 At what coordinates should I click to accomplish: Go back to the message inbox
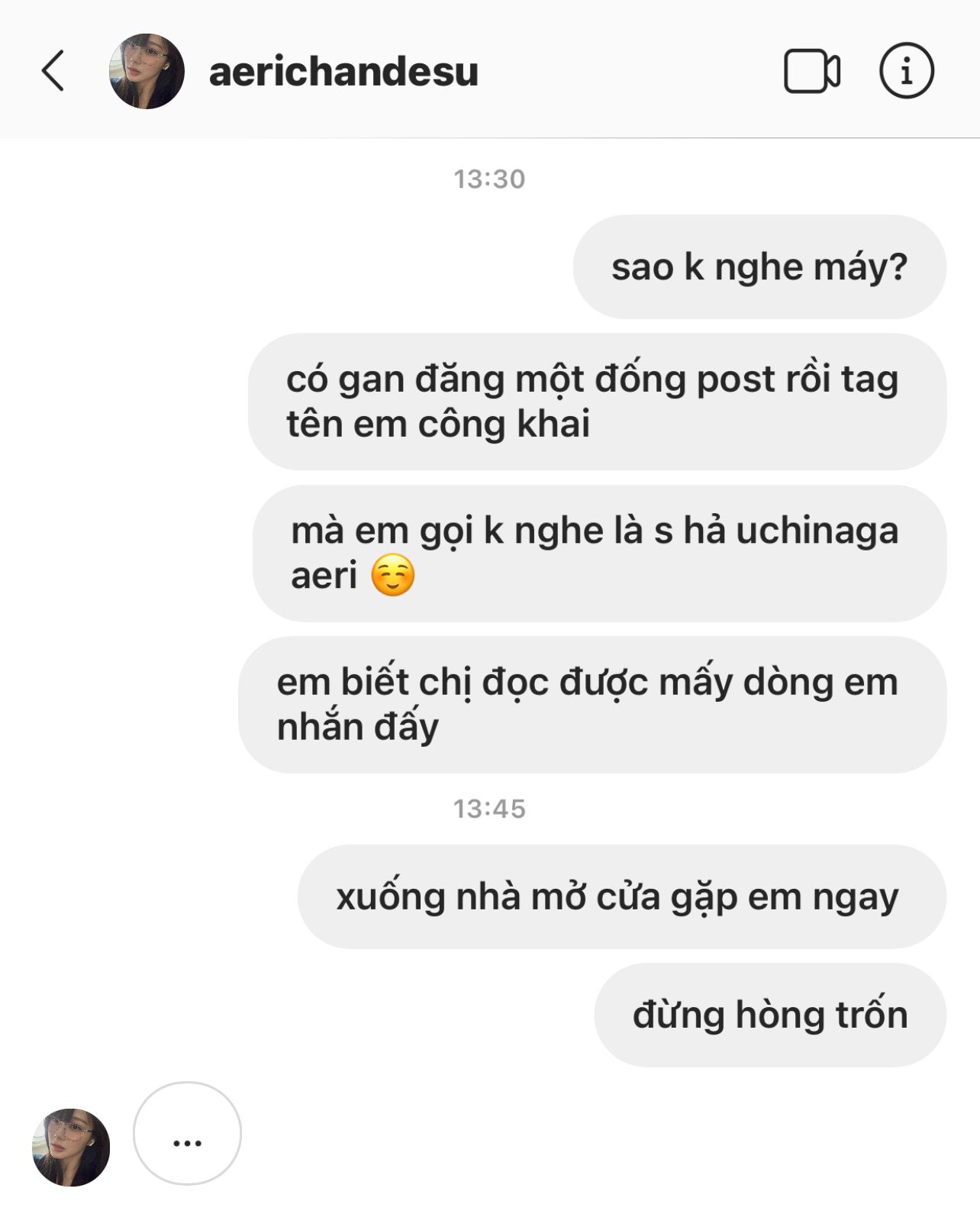(x=53, y=71)
